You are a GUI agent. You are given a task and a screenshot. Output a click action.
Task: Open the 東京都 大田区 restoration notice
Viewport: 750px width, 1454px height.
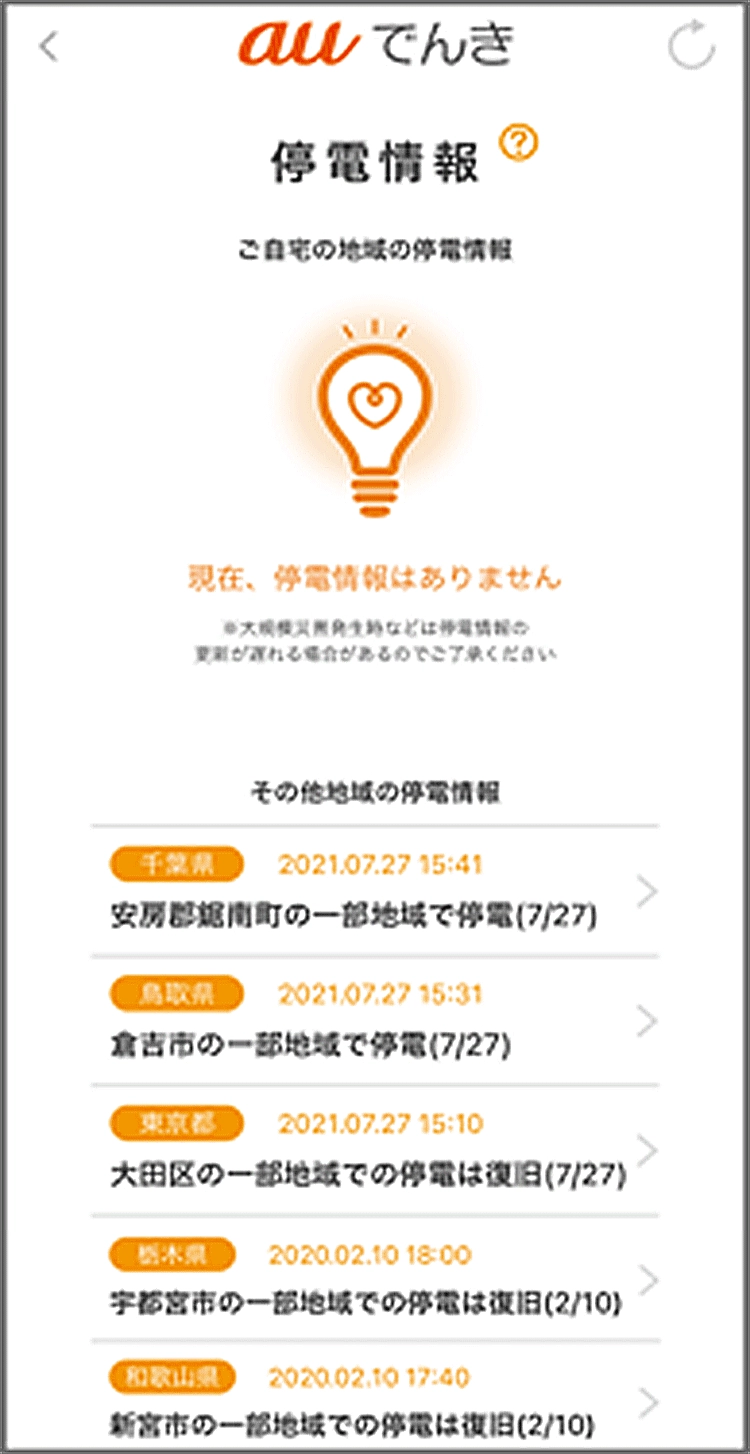pos(374,1150)
